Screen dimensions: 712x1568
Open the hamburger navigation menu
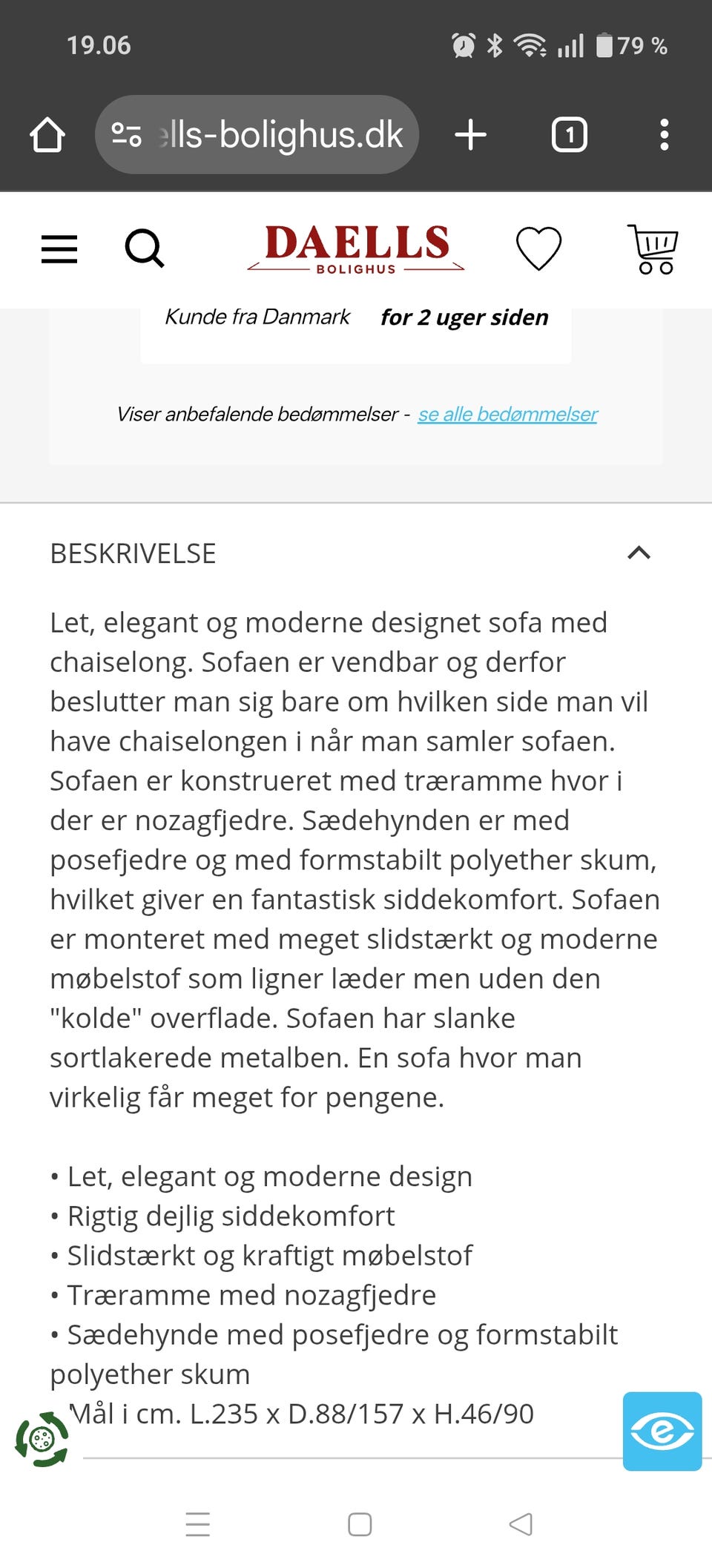(x=59, y=249)
